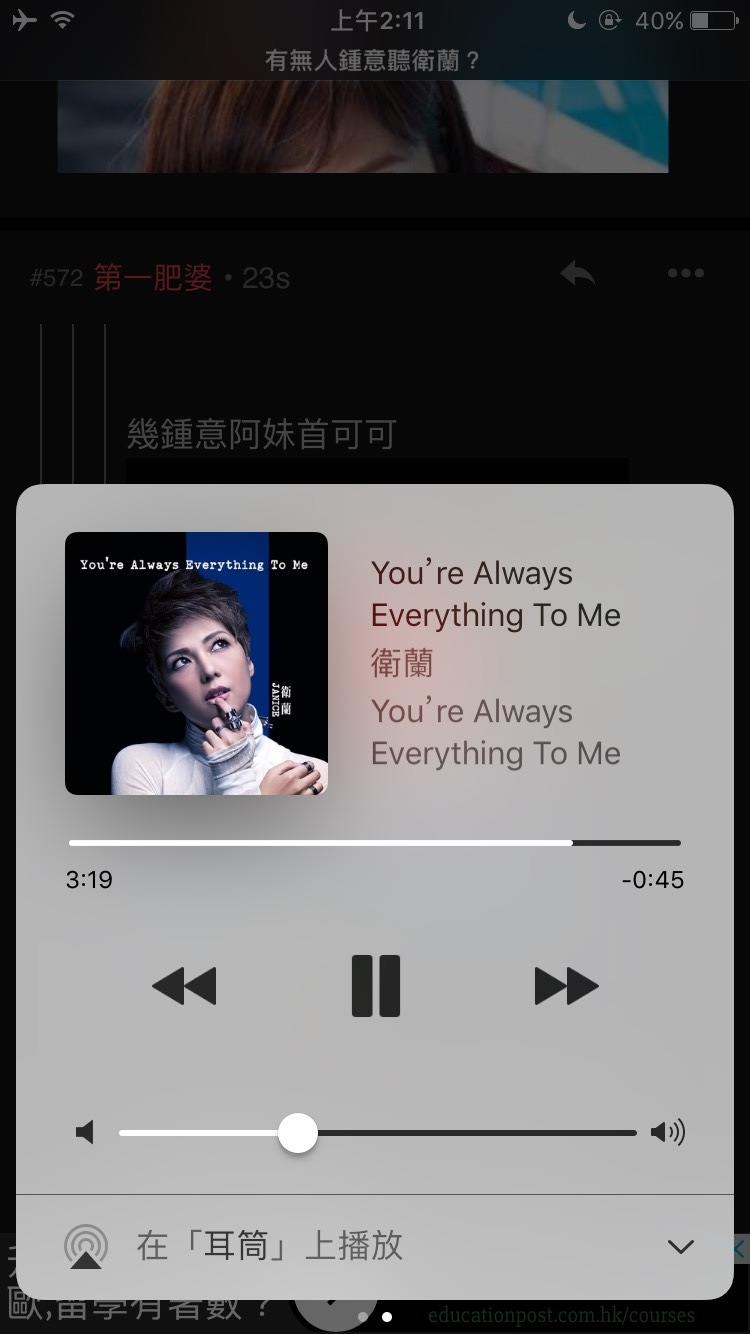Open the overflow menu on post #572

[x=686, y=273]
